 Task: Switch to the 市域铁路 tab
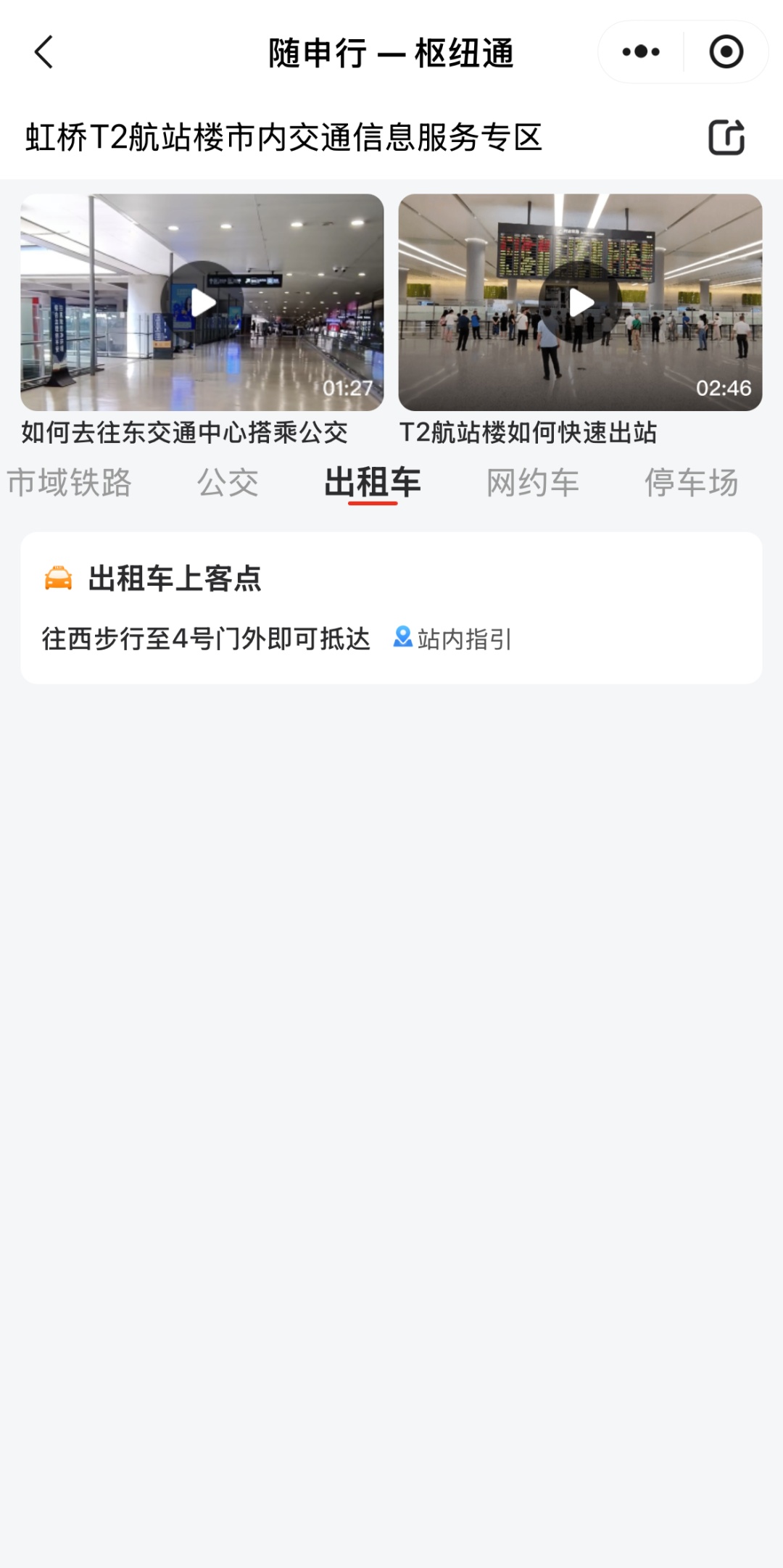pyautogui.click(x=70, y=483)
